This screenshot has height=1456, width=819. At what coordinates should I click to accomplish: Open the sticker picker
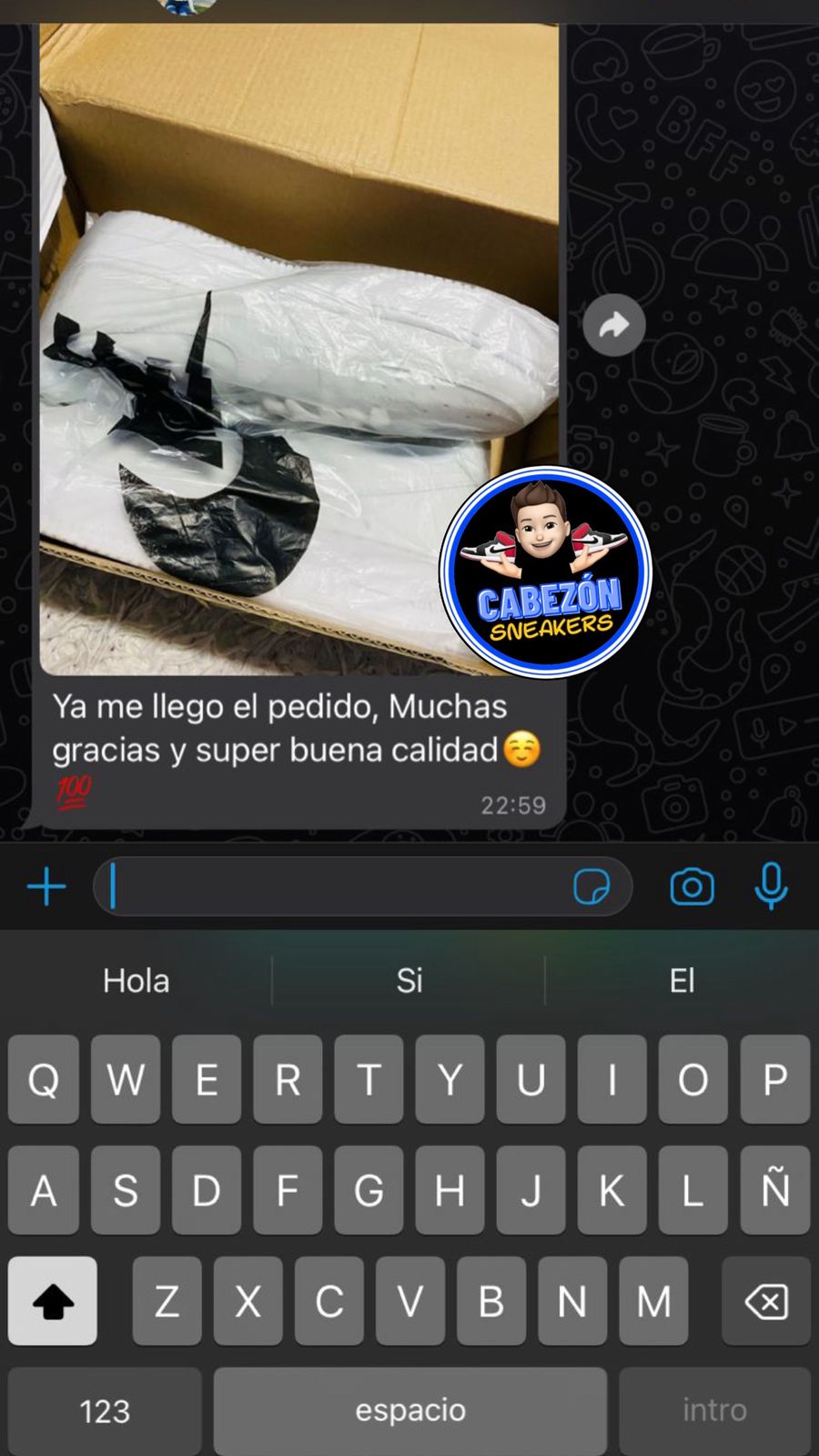(591, 886)
